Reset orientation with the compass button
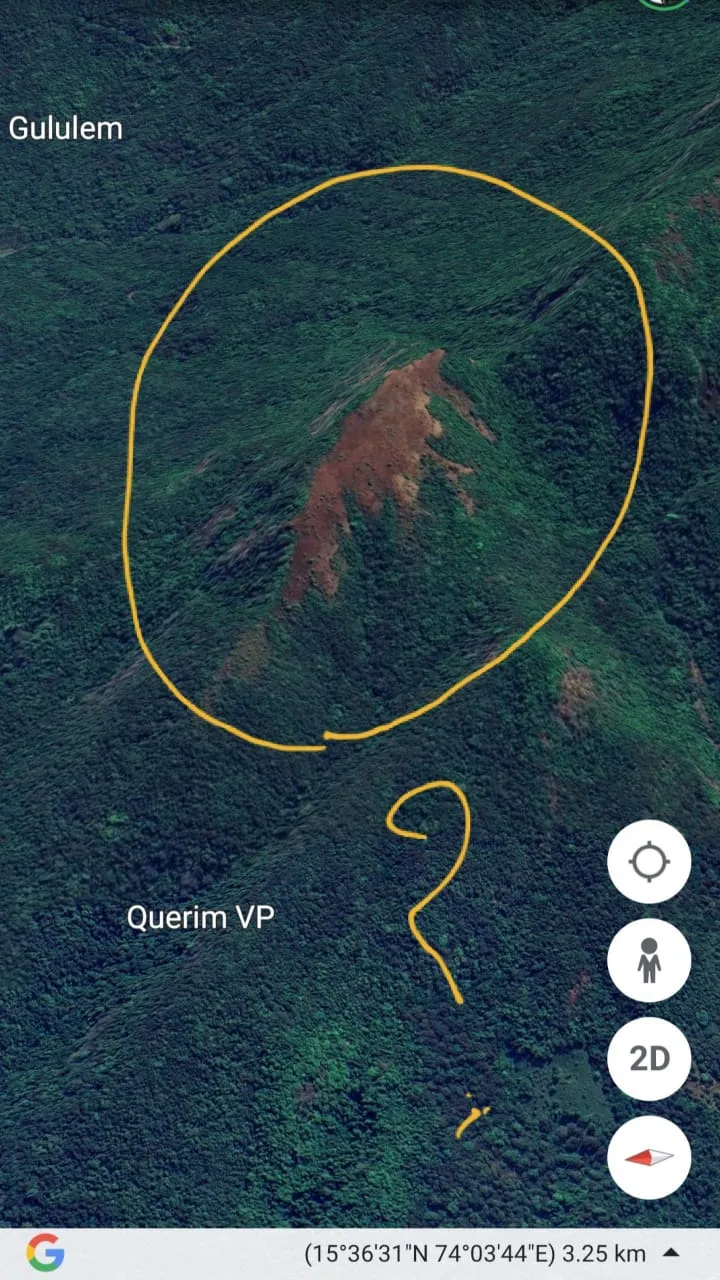The width and height of the screenshot is (720, 1280). coord(649,1157)
